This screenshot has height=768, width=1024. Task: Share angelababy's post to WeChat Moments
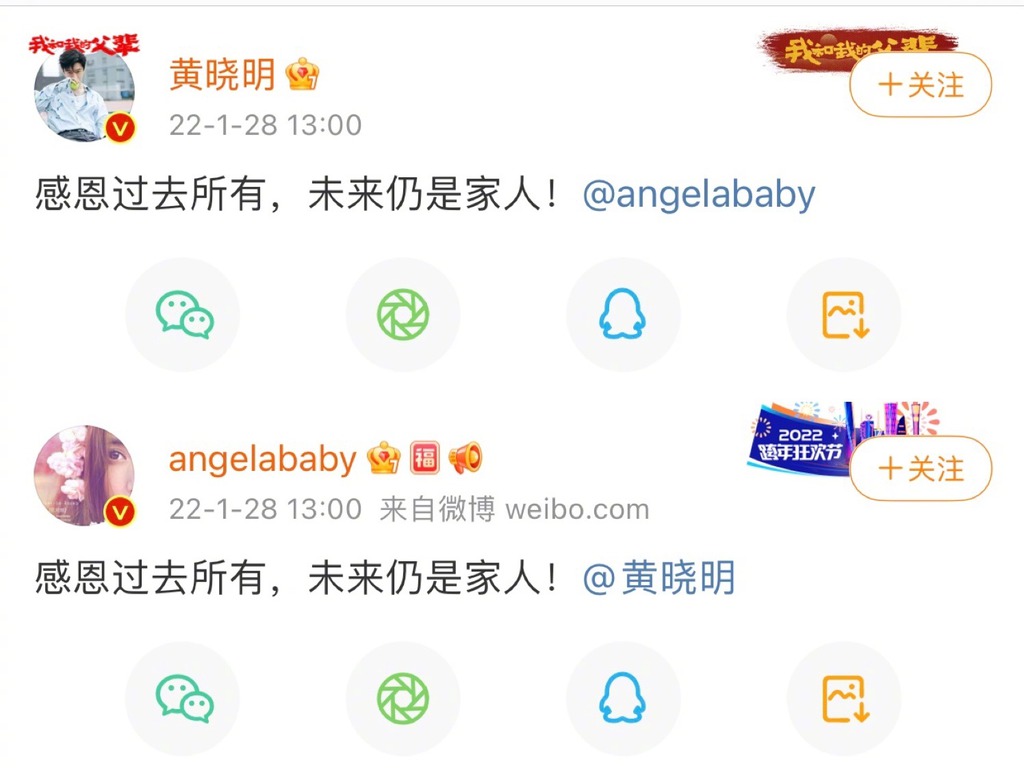coord(403,698)
